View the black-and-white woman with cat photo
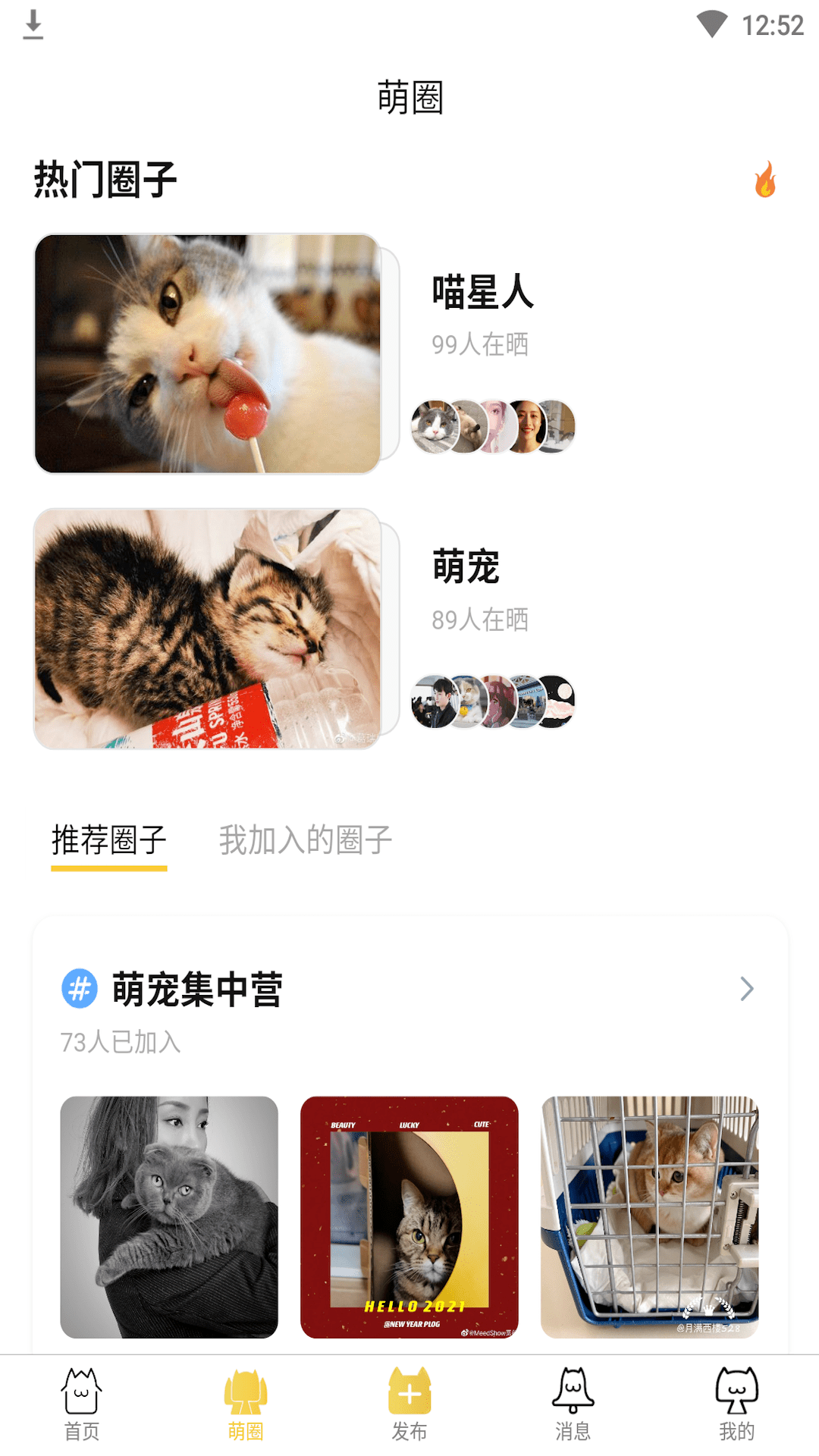 169,1216
